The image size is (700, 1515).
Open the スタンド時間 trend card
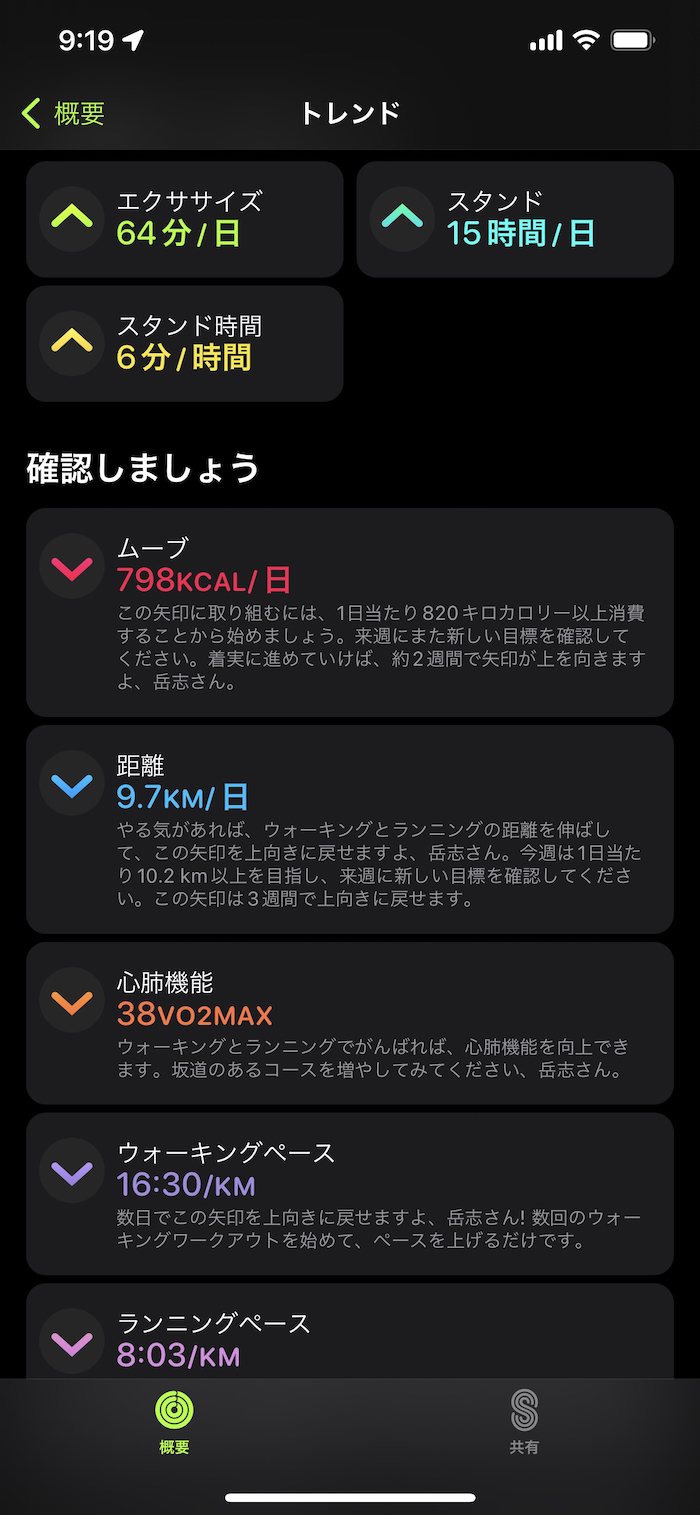pyautogui.click(x=185, y=343)
